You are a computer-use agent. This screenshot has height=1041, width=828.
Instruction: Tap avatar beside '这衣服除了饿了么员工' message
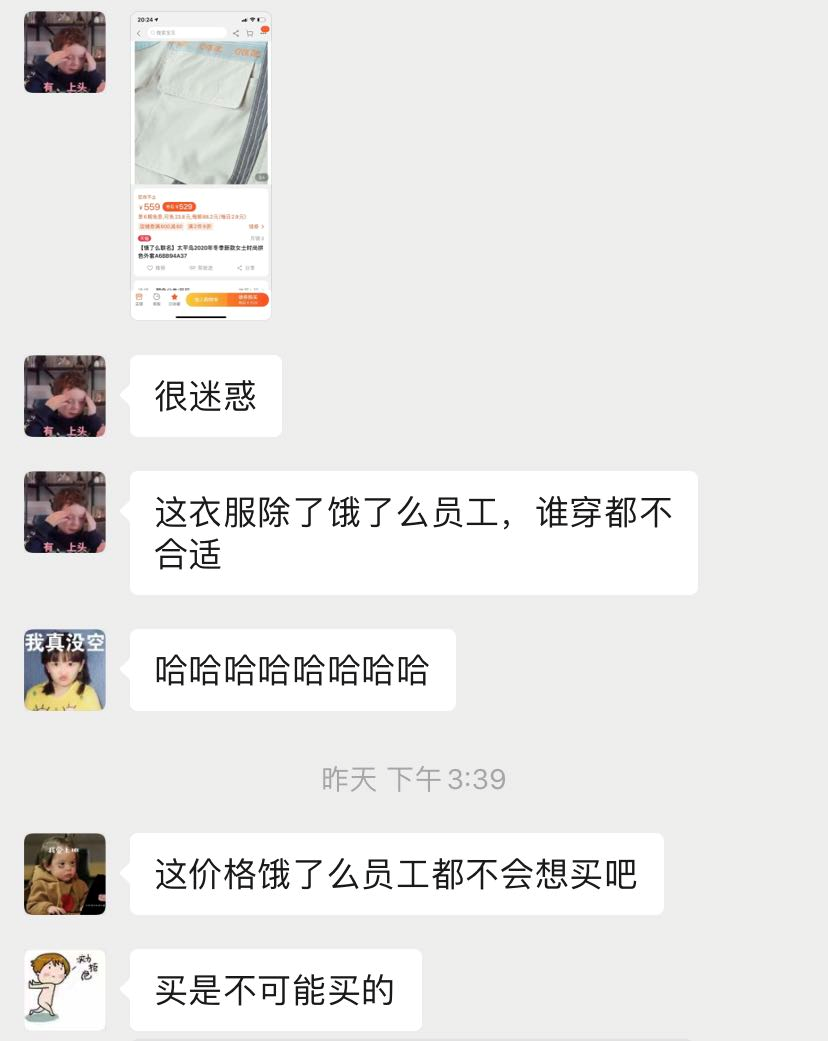coord(65,512)
